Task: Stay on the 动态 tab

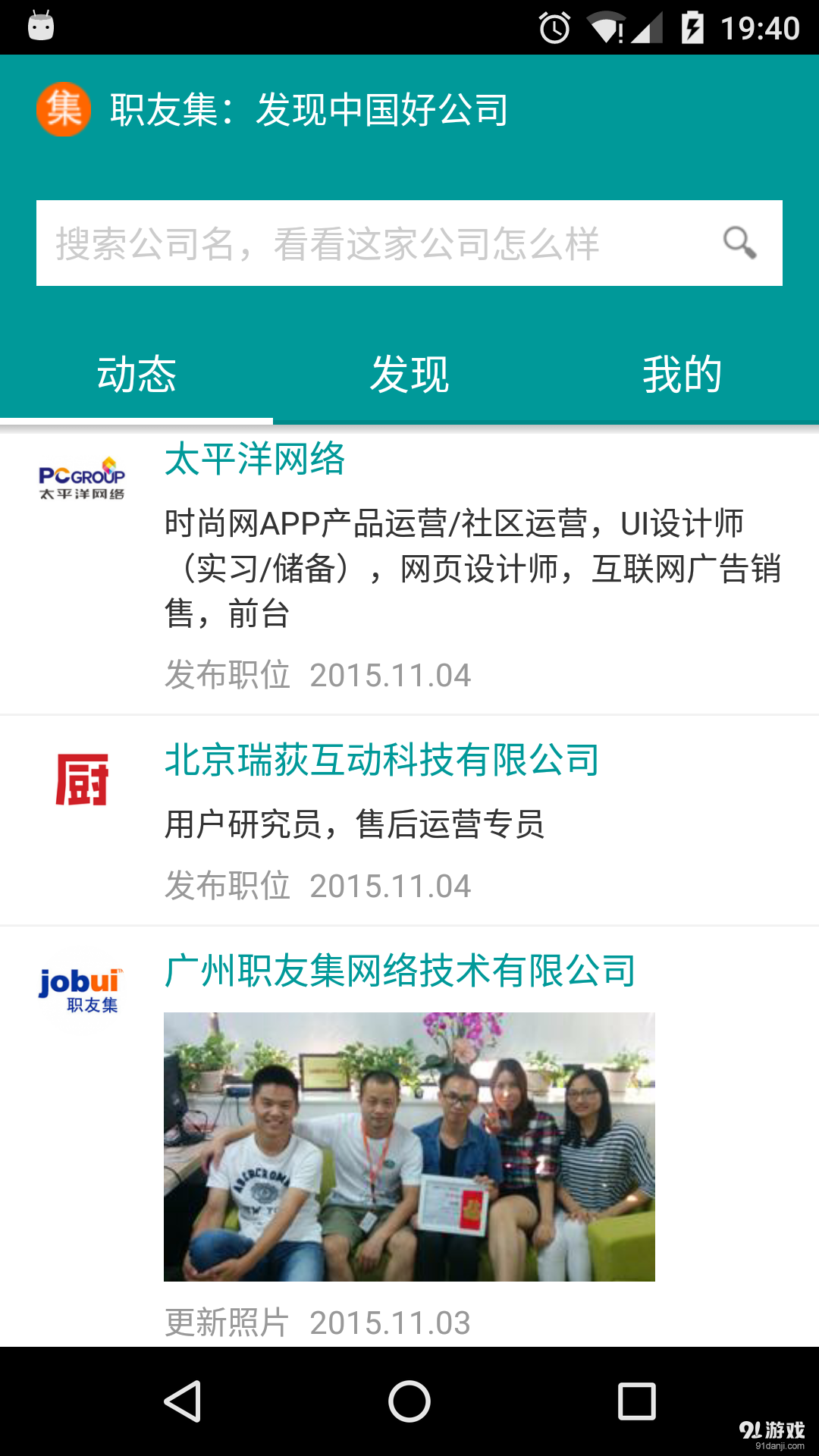Action: pyautogui.click(x=135, y=373)
